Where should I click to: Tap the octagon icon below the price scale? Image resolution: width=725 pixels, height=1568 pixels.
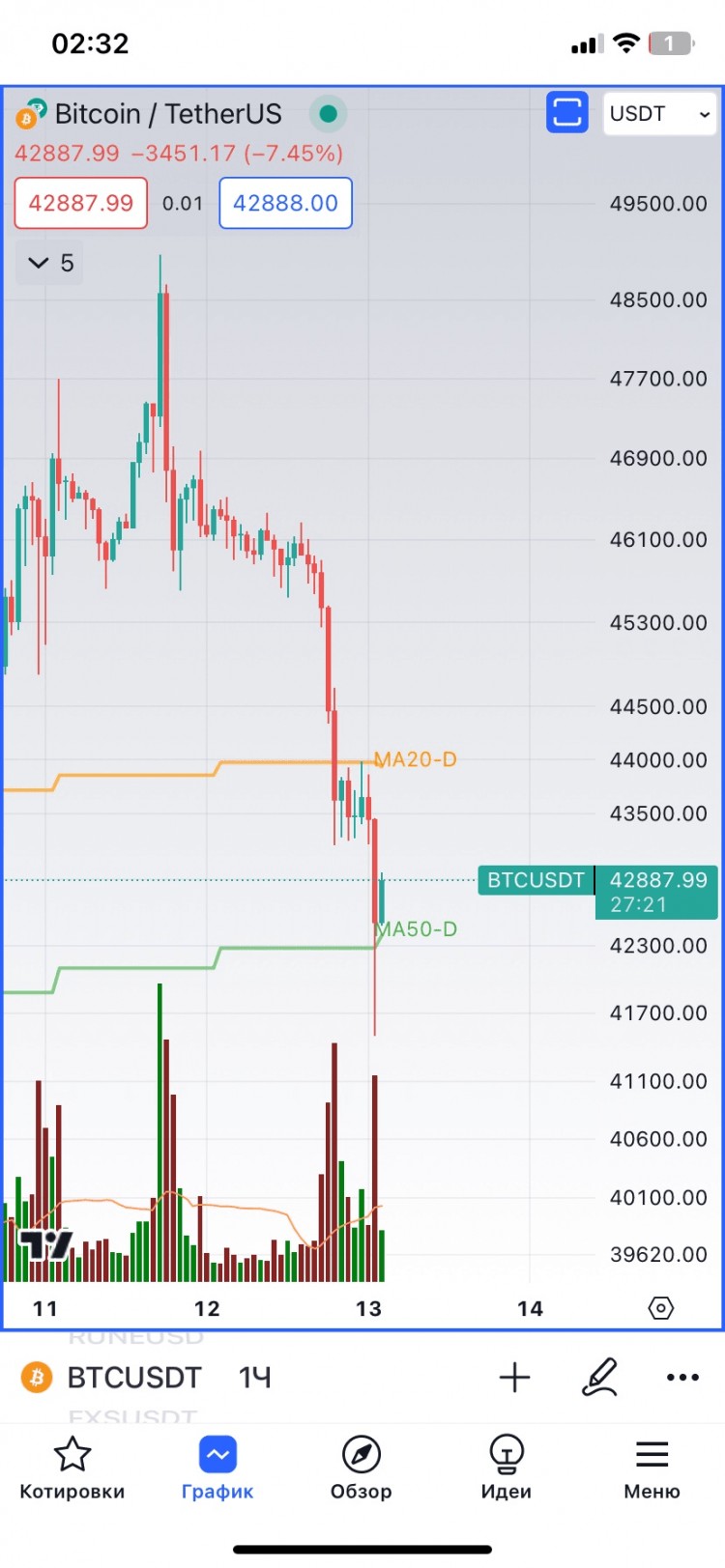[660, 1308]
